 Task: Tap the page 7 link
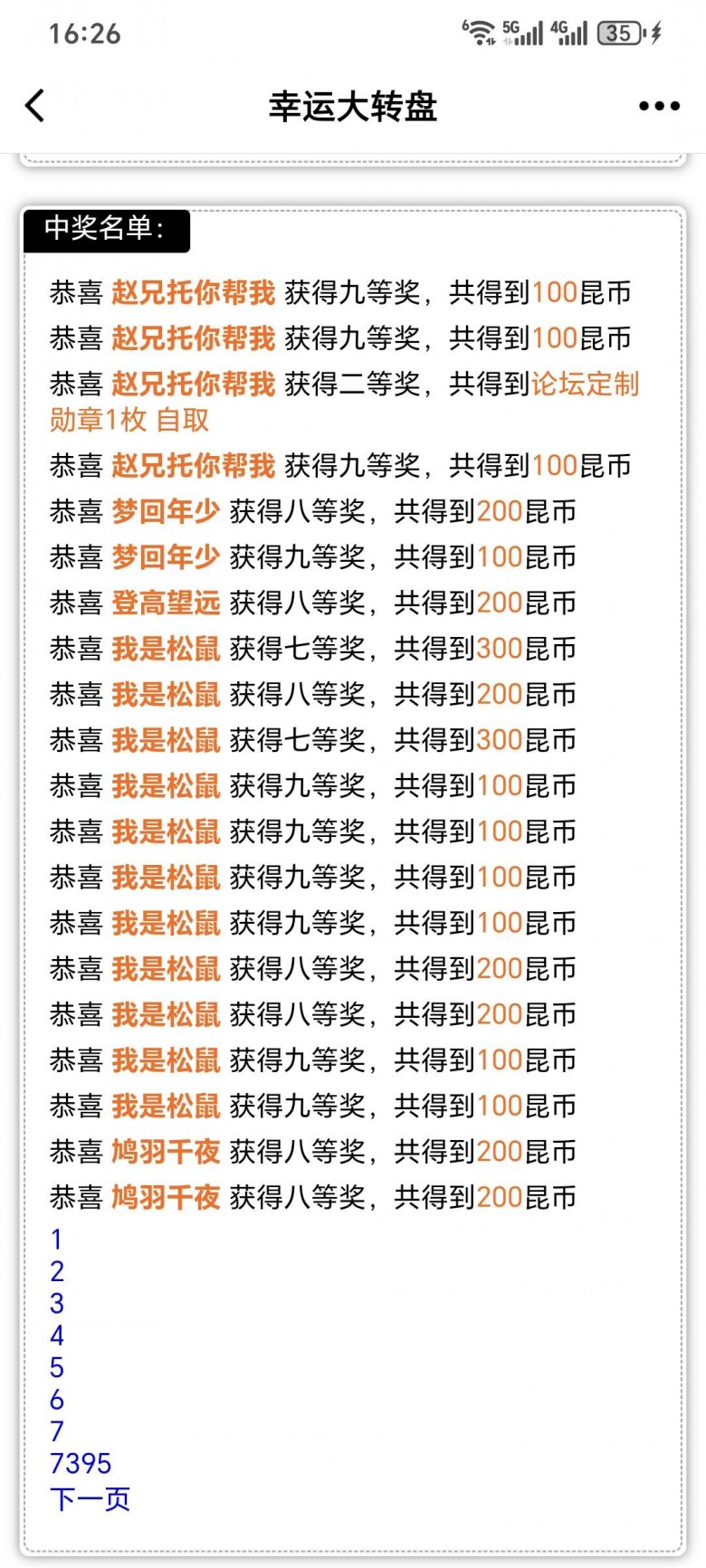coord(56,1431)
